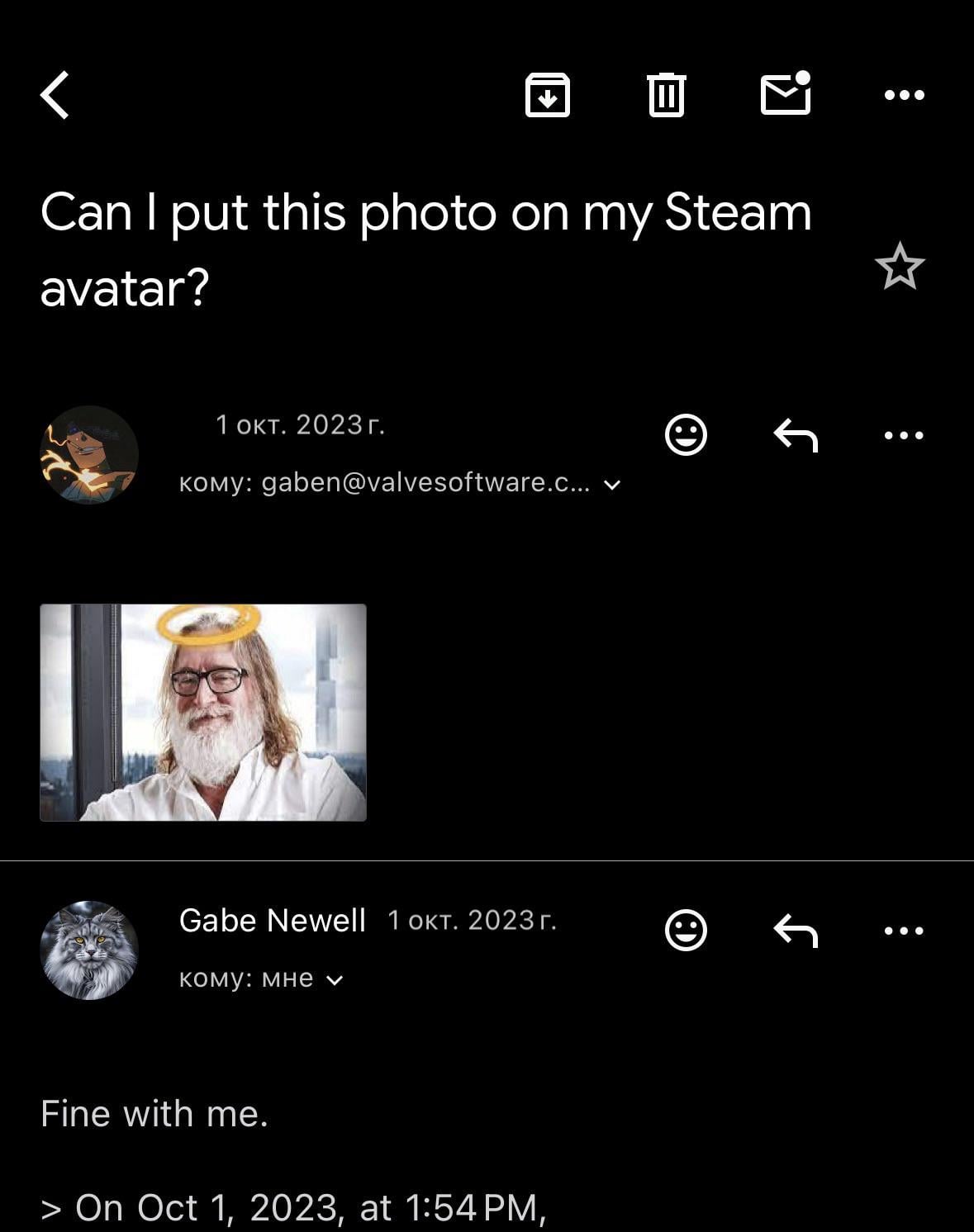This screenshot has width=974, height=1232.
Task: Open the first sender's profile avatar
Action: (x=89, y=454)
